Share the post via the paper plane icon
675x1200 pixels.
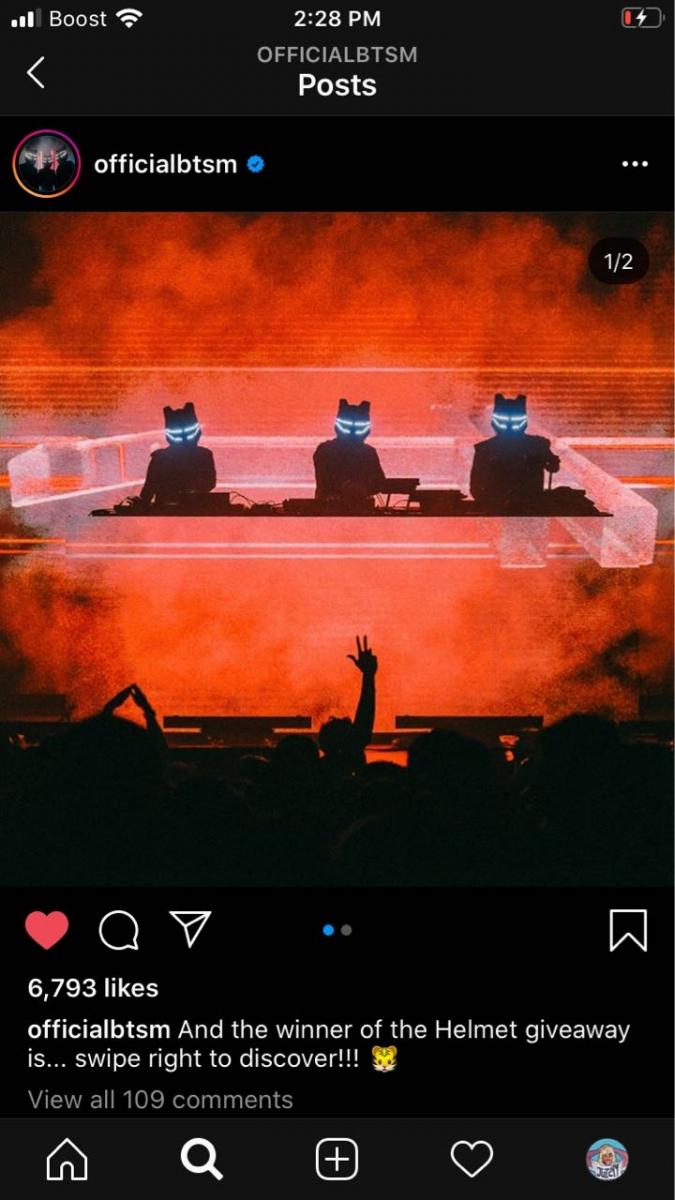coord(190,929)
